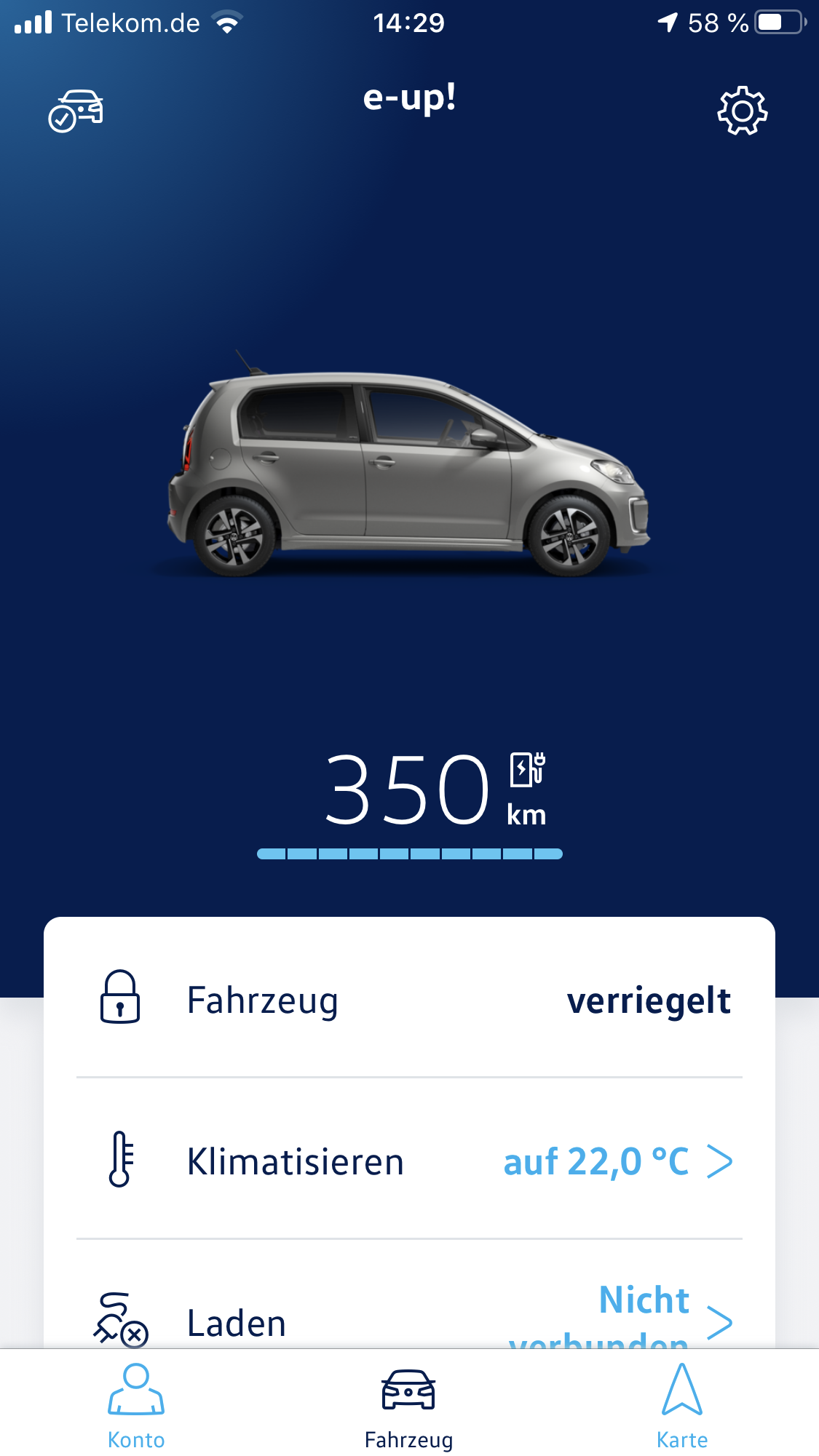Open the settings gear
Viewport: 819px width, 1456px height.
(x=742, y=111)
